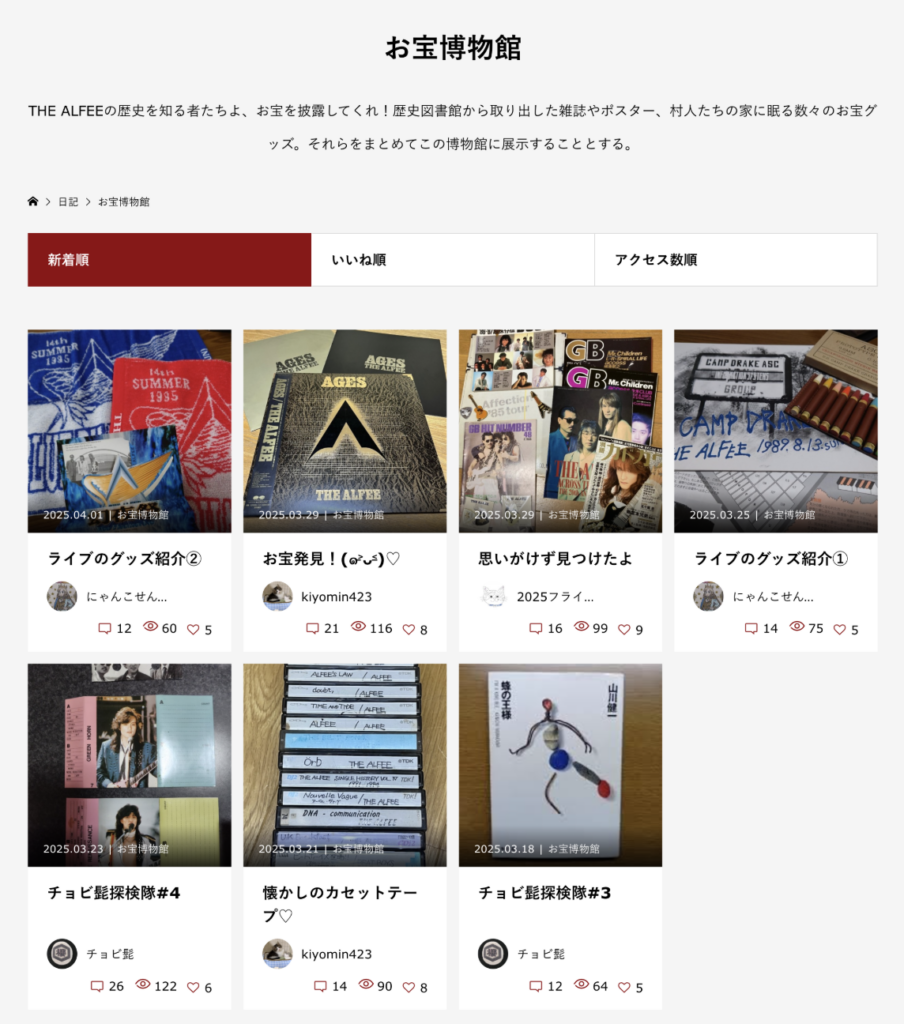This screenshot has width=904, height=1024.
Task: View the 思いがけず見つけたよ post
Action: 555,559
